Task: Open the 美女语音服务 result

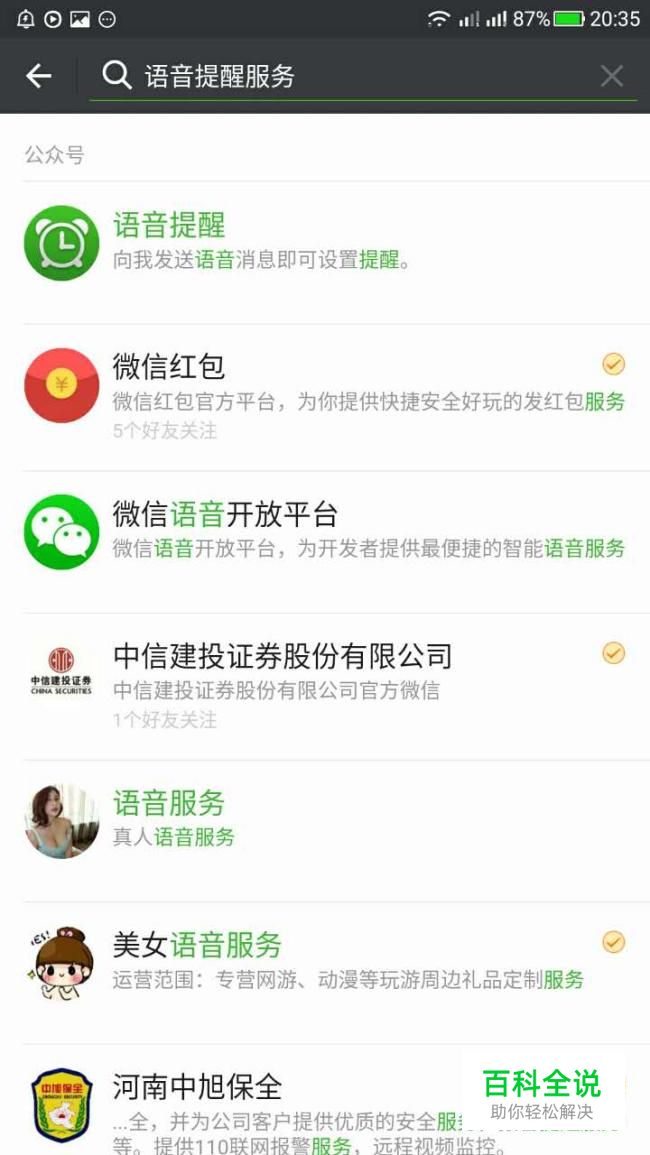Action: coord(325,973)
